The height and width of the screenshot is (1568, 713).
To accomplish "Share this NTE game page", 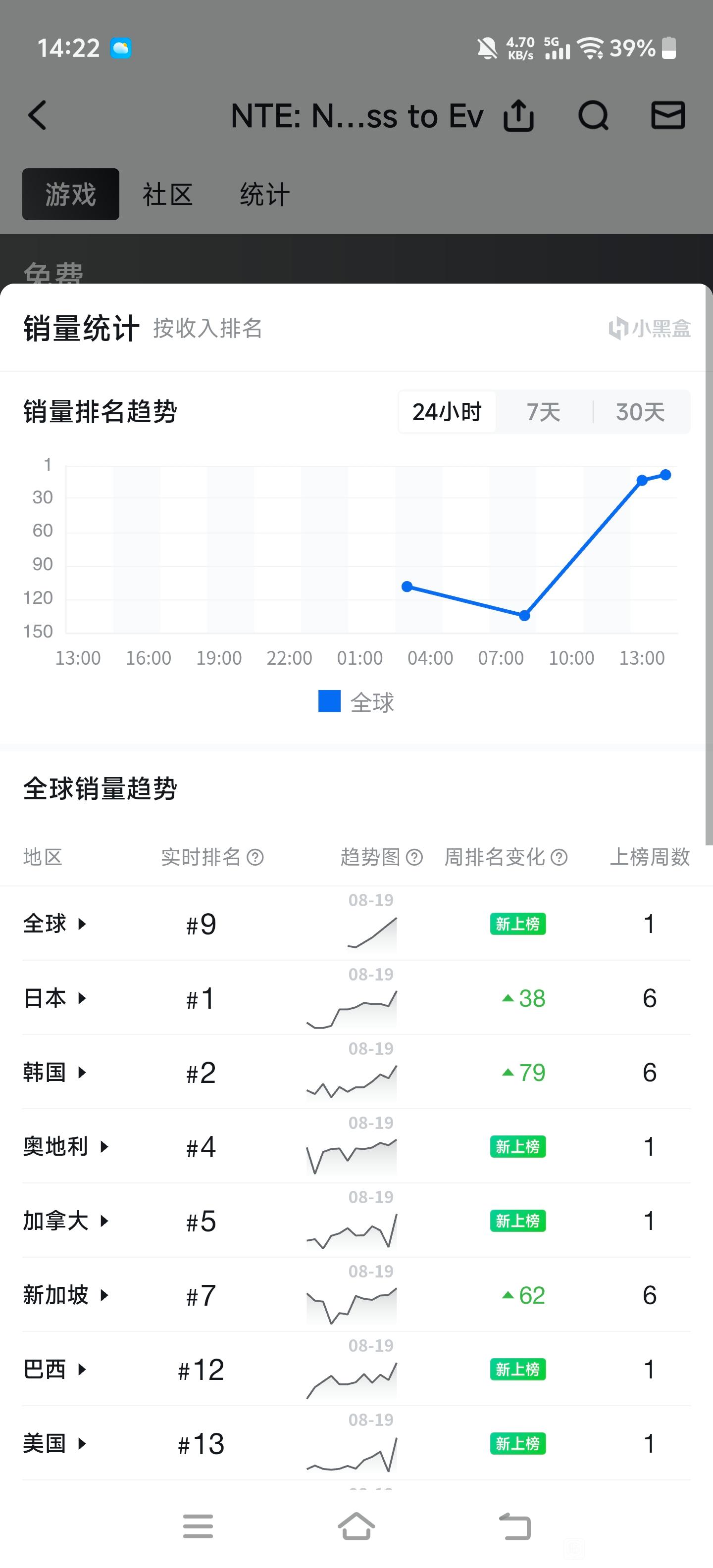I will pyautogui.click(x=519, y=115).
